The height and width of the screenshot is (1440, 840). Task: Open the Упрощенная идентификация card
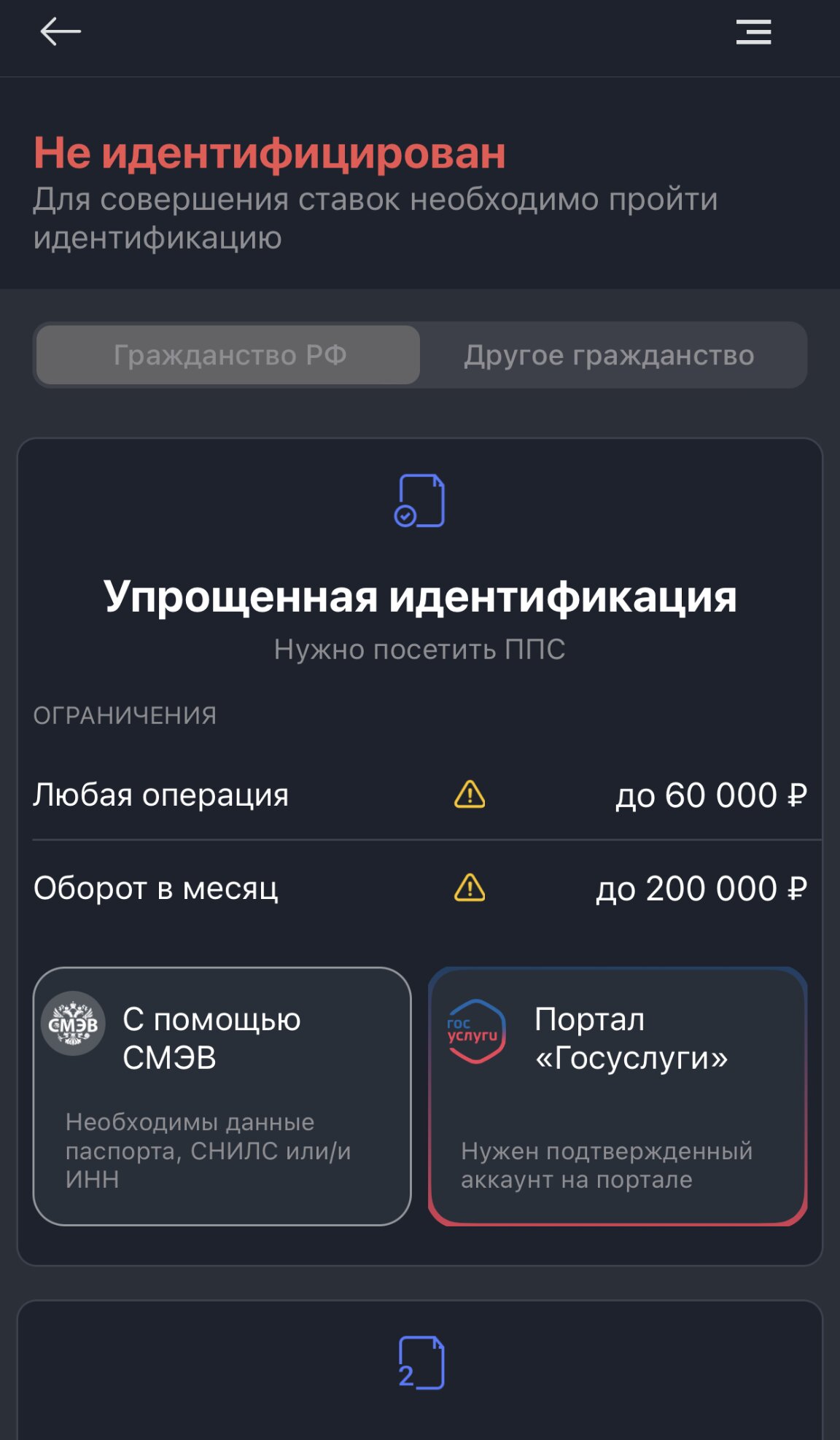[420, 598]
